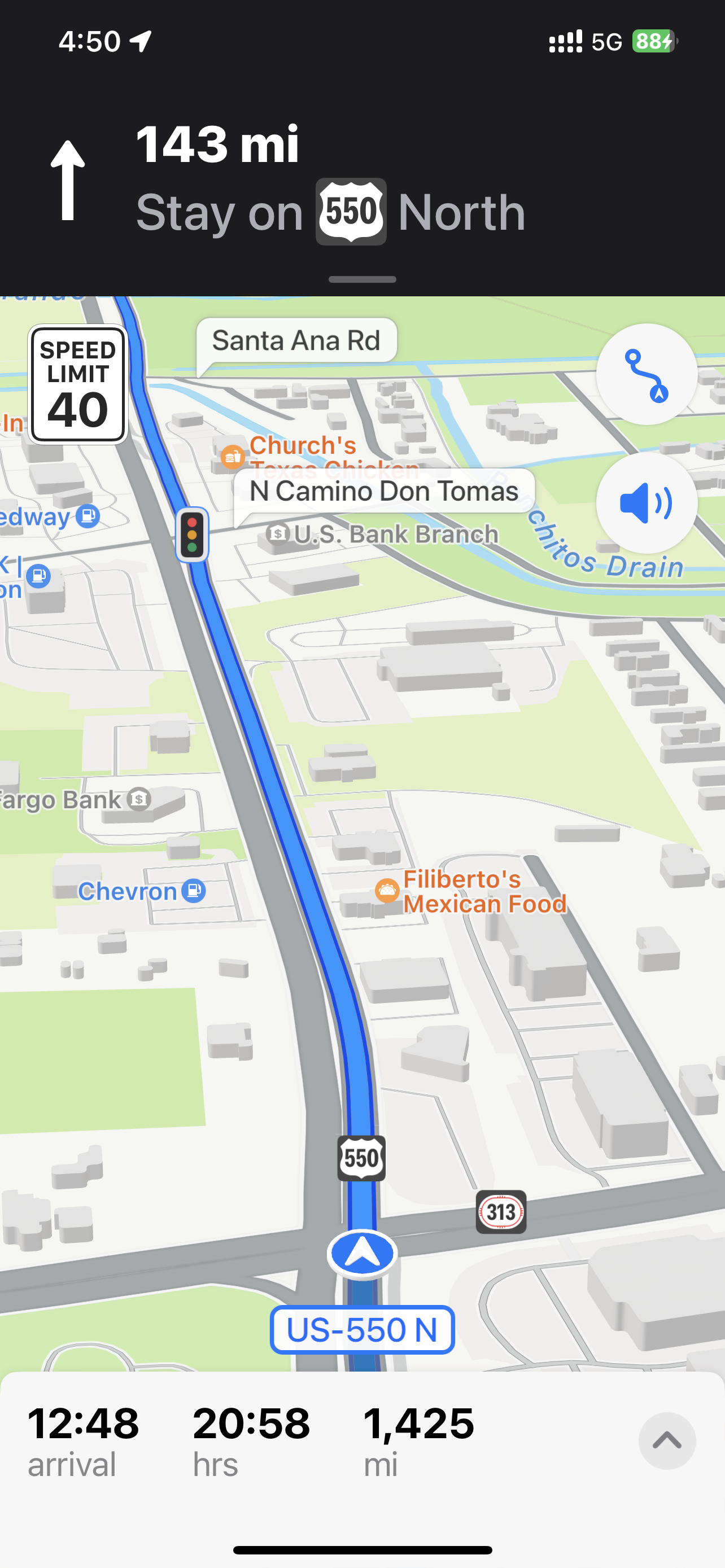Select Filiberto's Mexican Food on the map

[387, 891]
